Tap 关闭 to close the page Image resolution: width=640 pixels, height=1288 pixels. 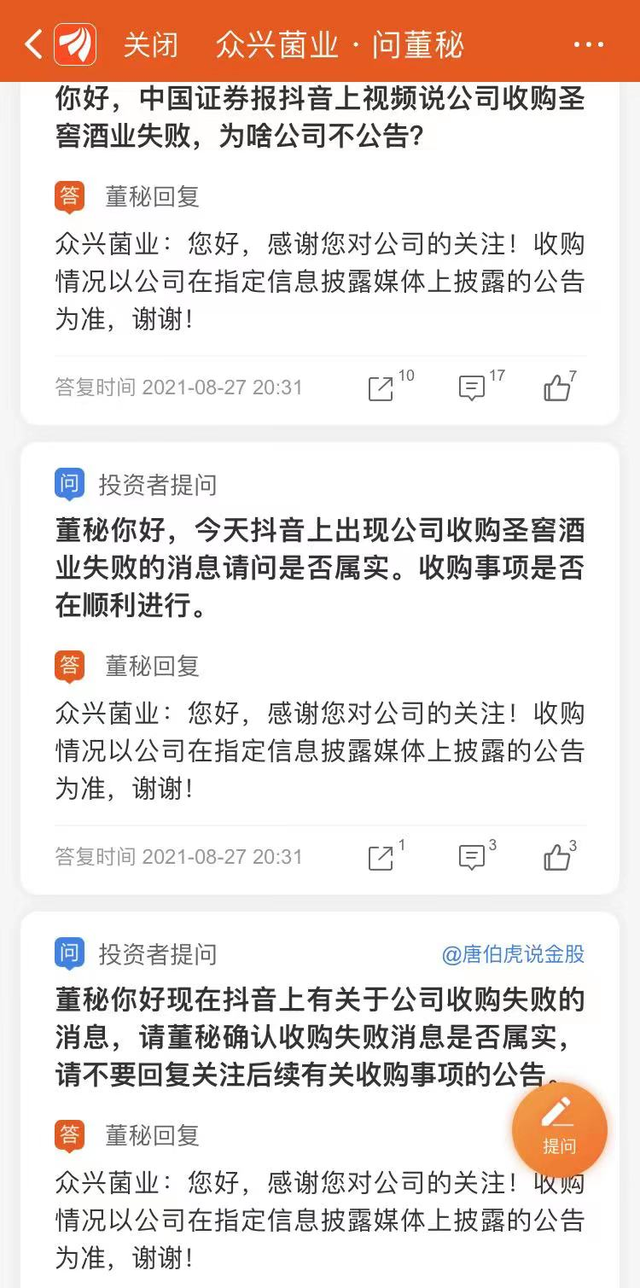click(x=150, y=44)
